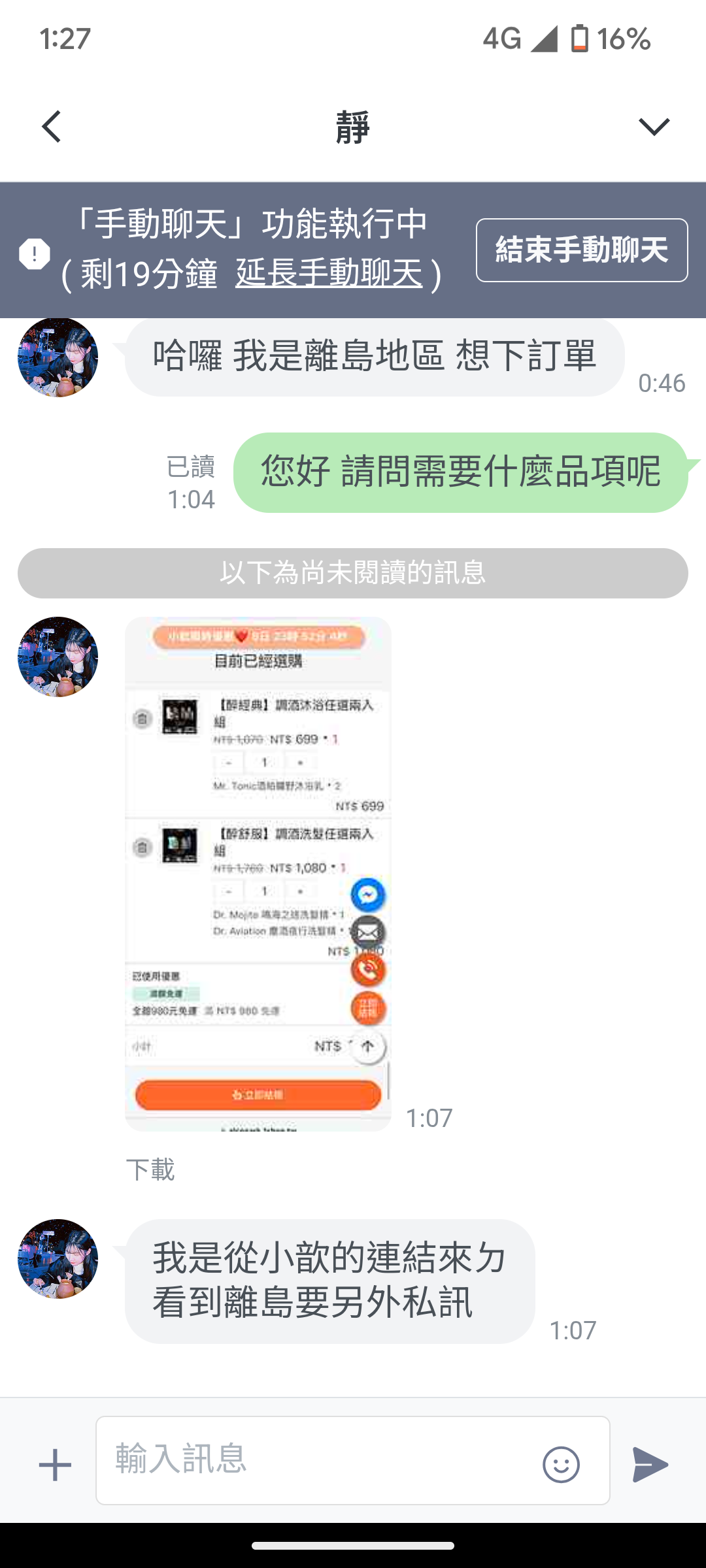Open the emoji sticker picker
Image resolution: width=706 pixels, height=1568 pixels.
[x=561, y=1464]
